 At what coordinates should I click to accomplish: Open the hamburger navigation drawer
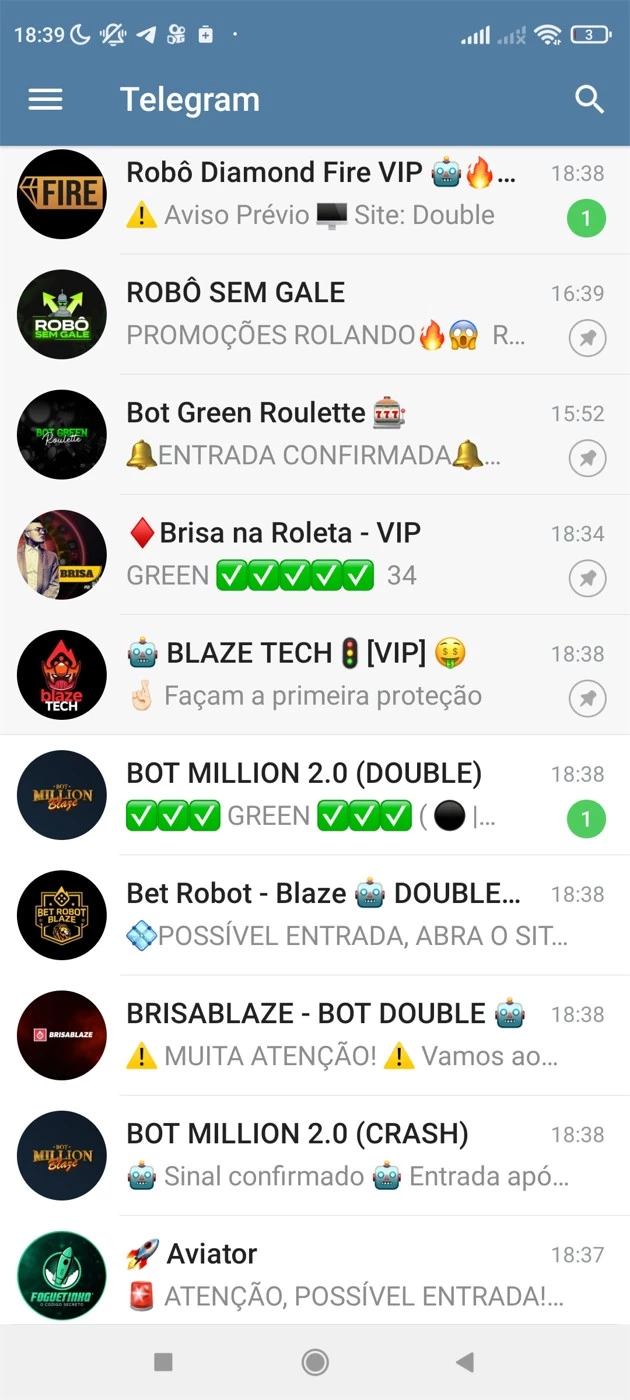45,99
